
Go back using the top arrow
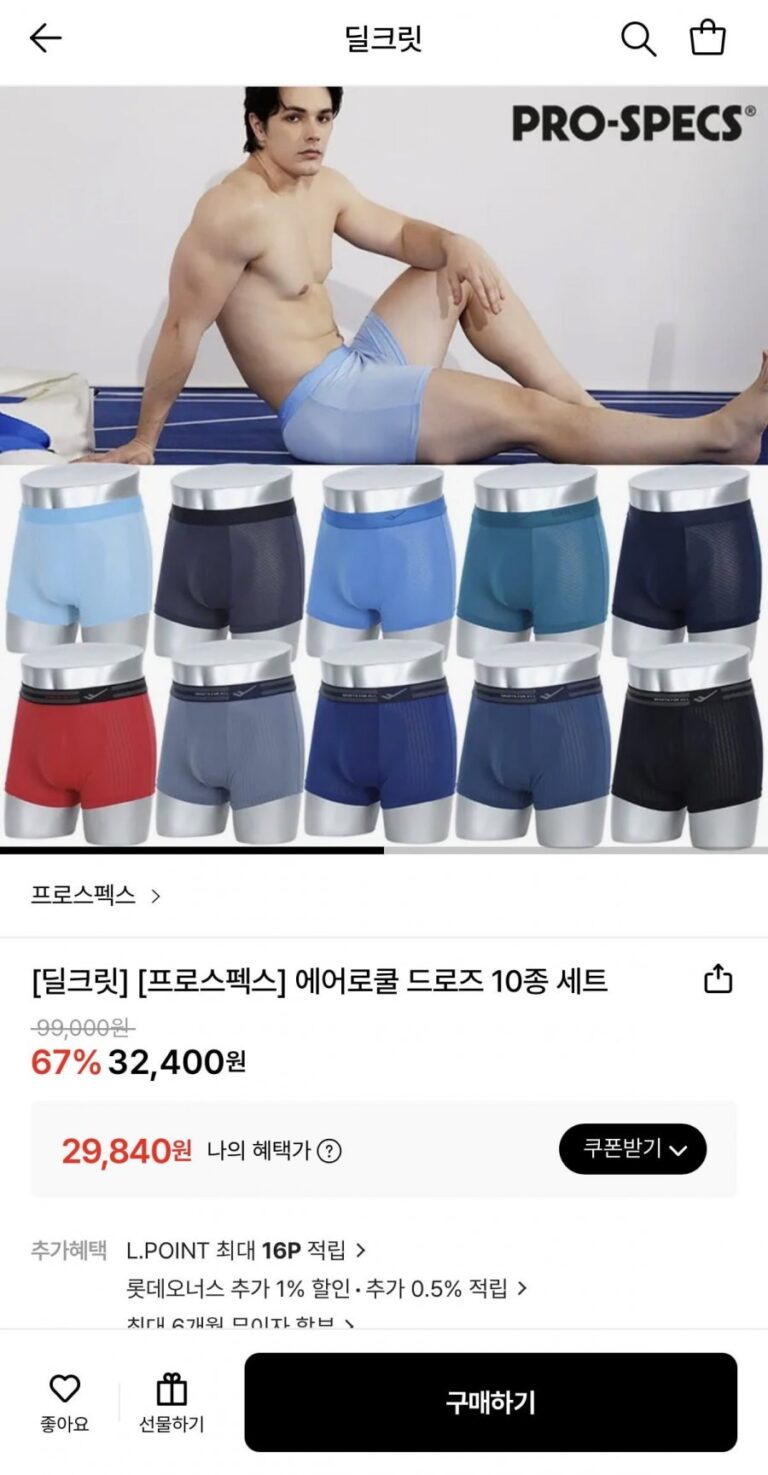[45, 39]
